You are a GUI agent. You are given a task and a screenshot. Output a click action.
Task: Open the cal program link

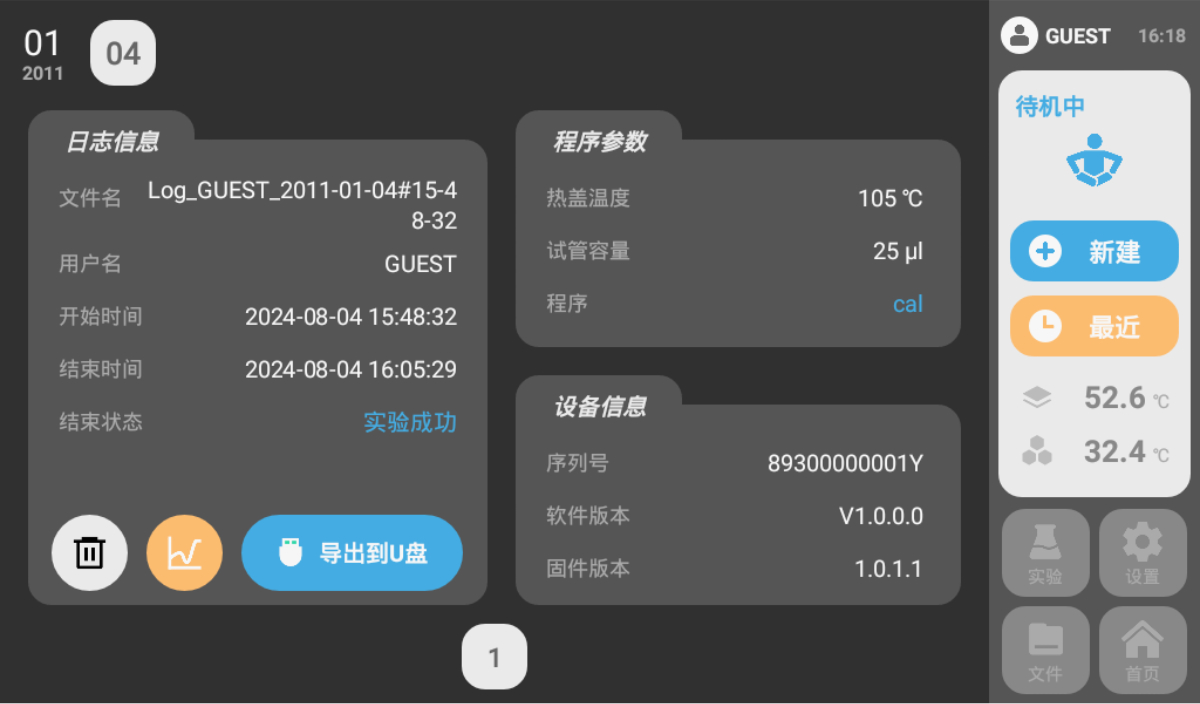907,304
